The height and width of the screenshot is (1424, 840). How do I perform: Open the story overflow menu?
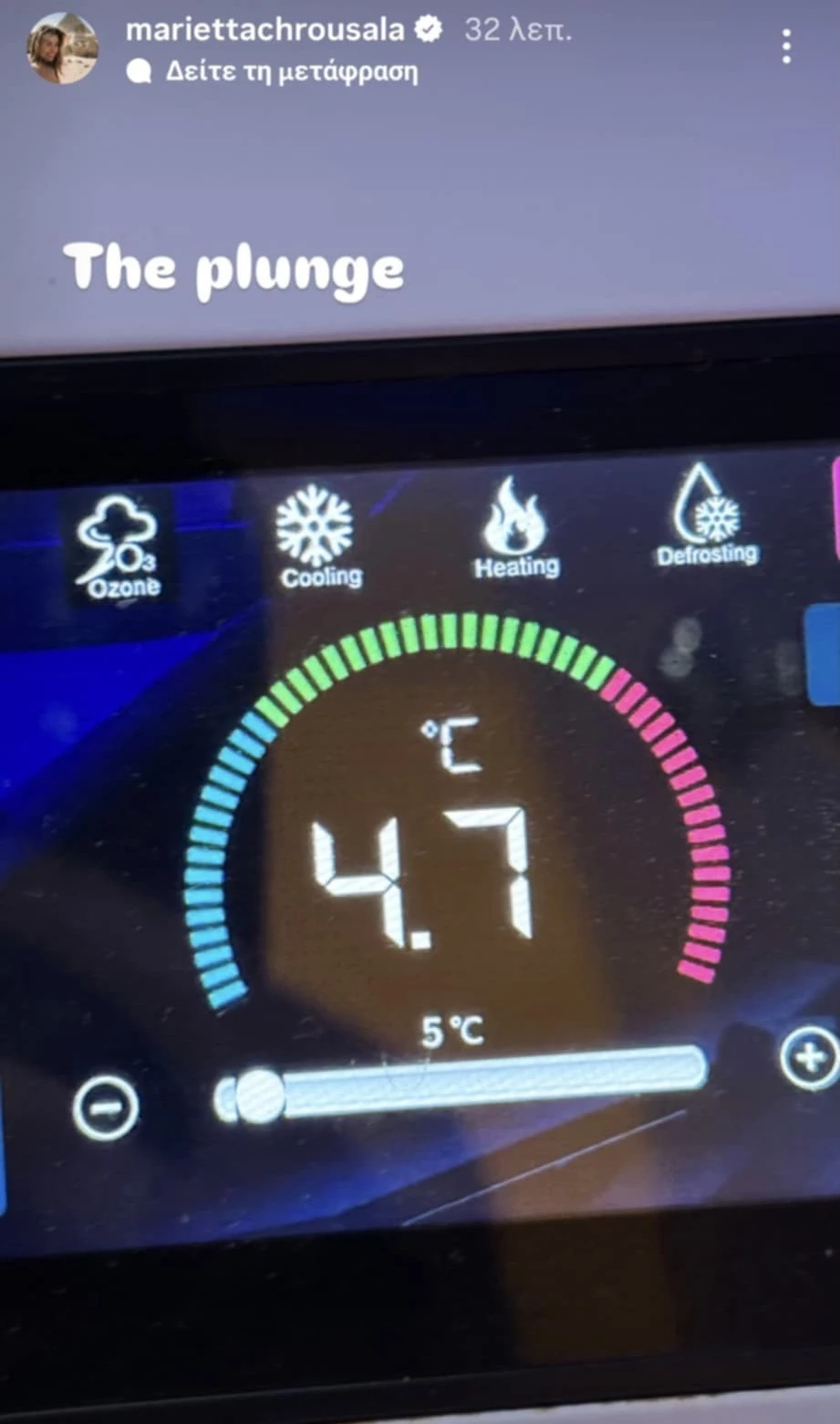(x=786, y=47)
